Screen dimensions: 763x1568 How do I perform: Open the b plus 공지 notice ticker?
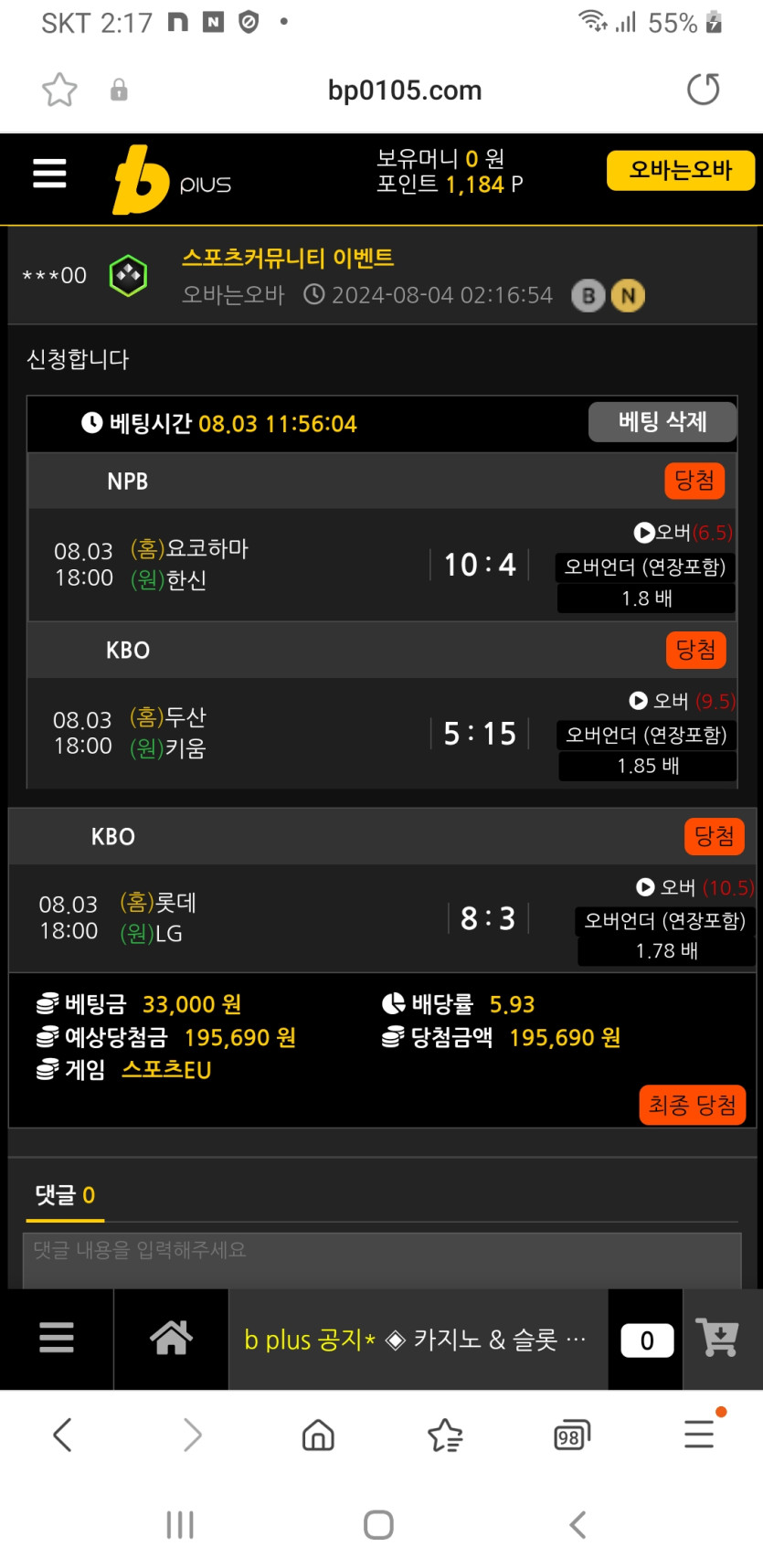416,1340
